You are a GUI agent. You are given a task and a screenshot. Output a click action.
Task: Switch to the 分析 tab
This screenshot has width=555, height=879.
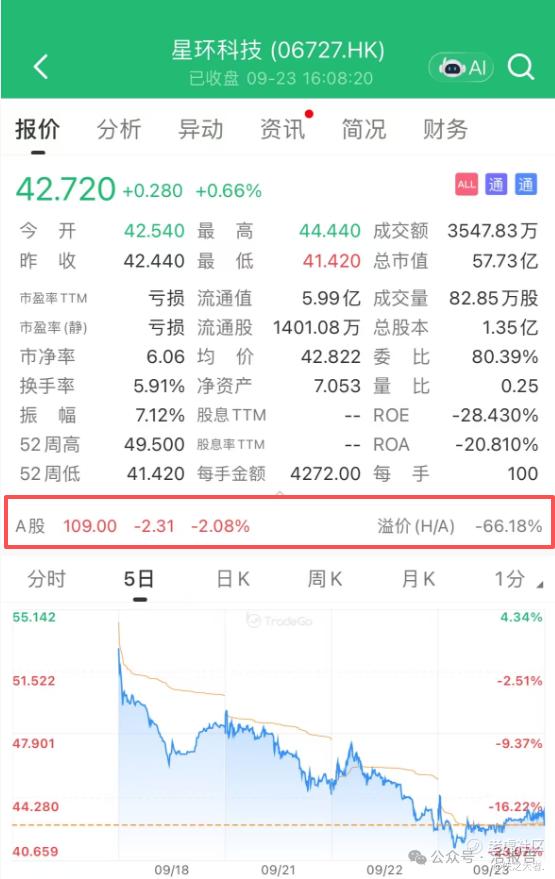tap(119, 129)
